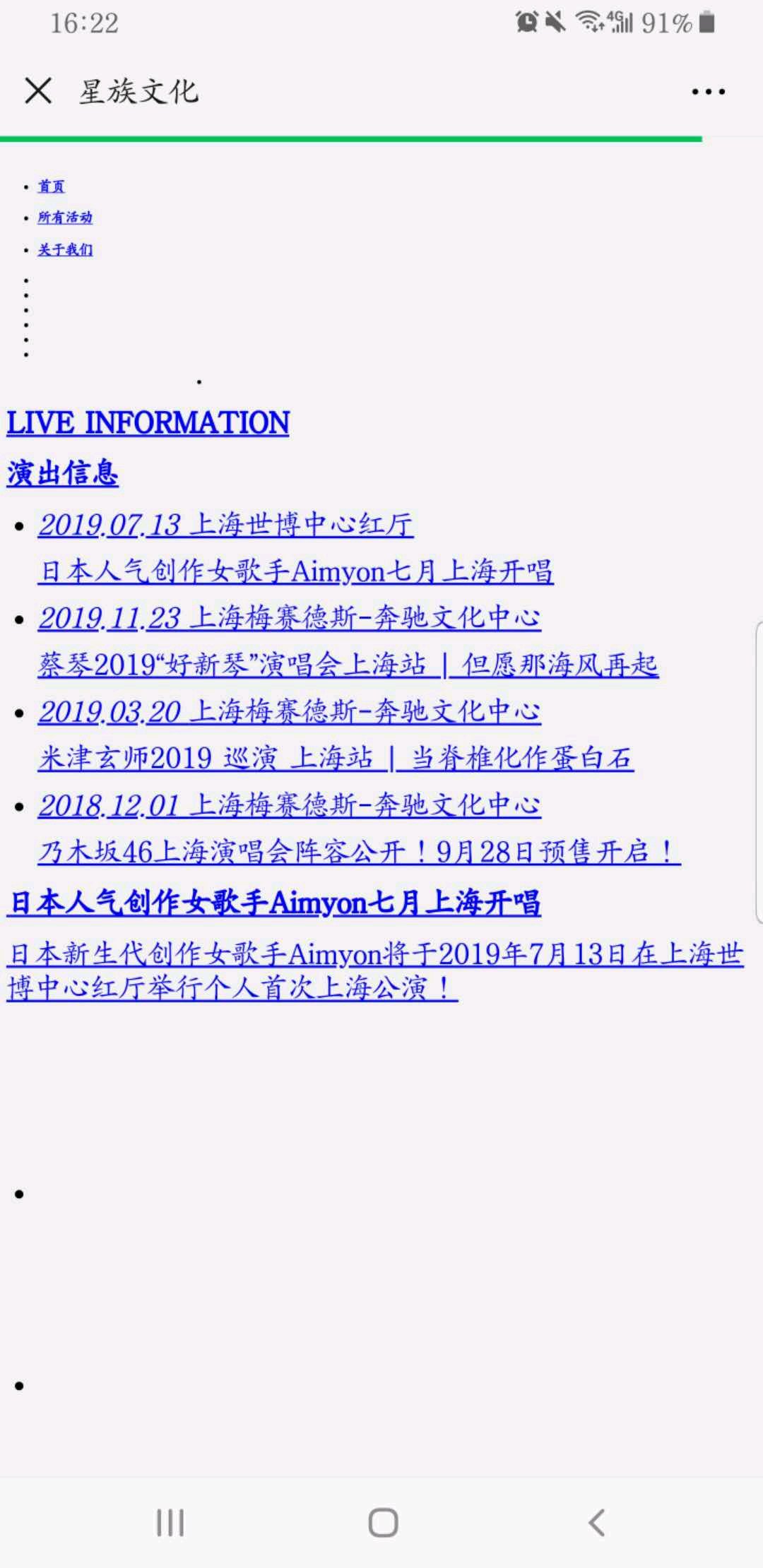
Task: Tap the LIVE INFORMATION heading link
Action: [148, 423]
